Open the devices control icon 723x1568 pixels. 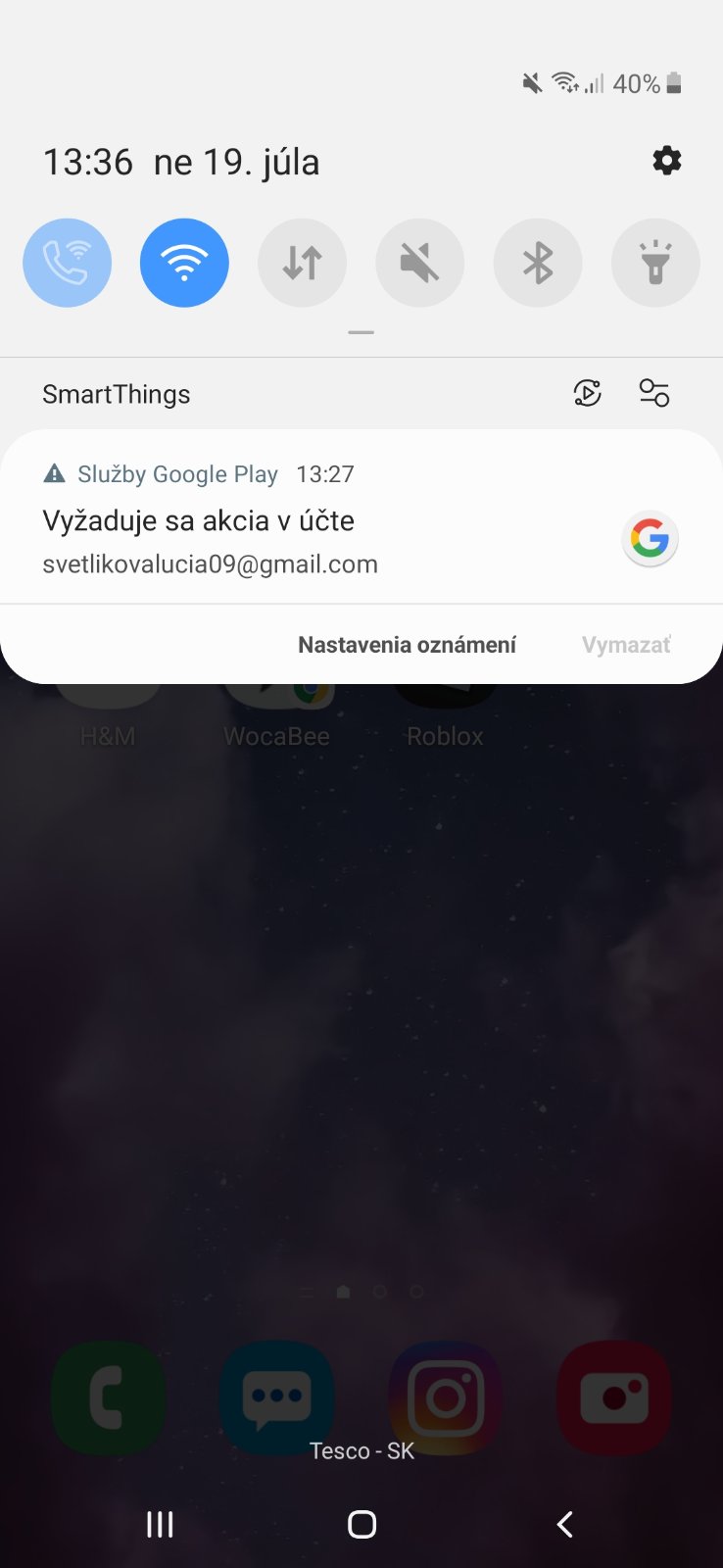pyautogui.click(x=653, y=394)
